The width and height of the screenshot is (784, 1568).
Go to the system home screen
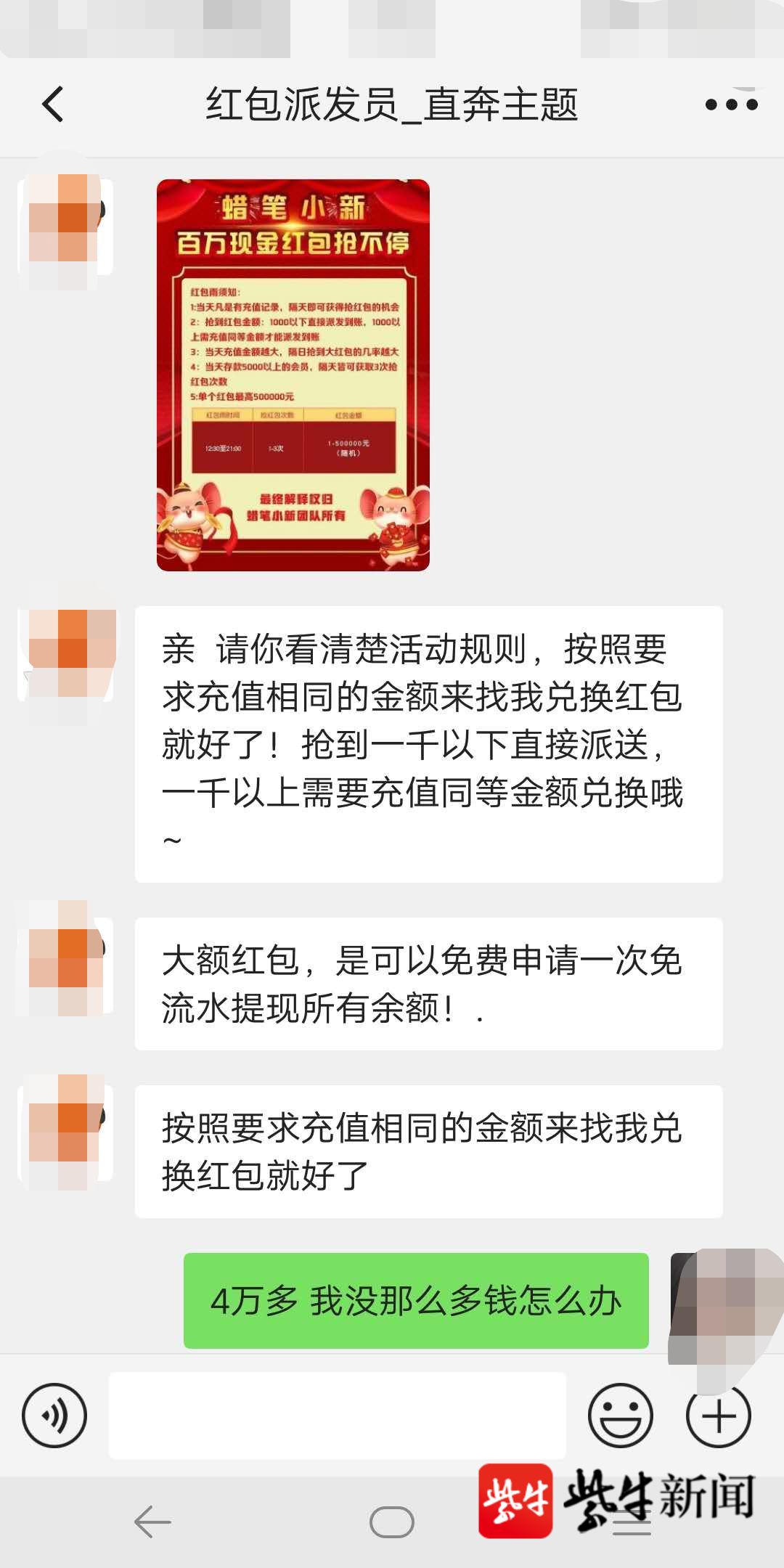pos(392,1522)
